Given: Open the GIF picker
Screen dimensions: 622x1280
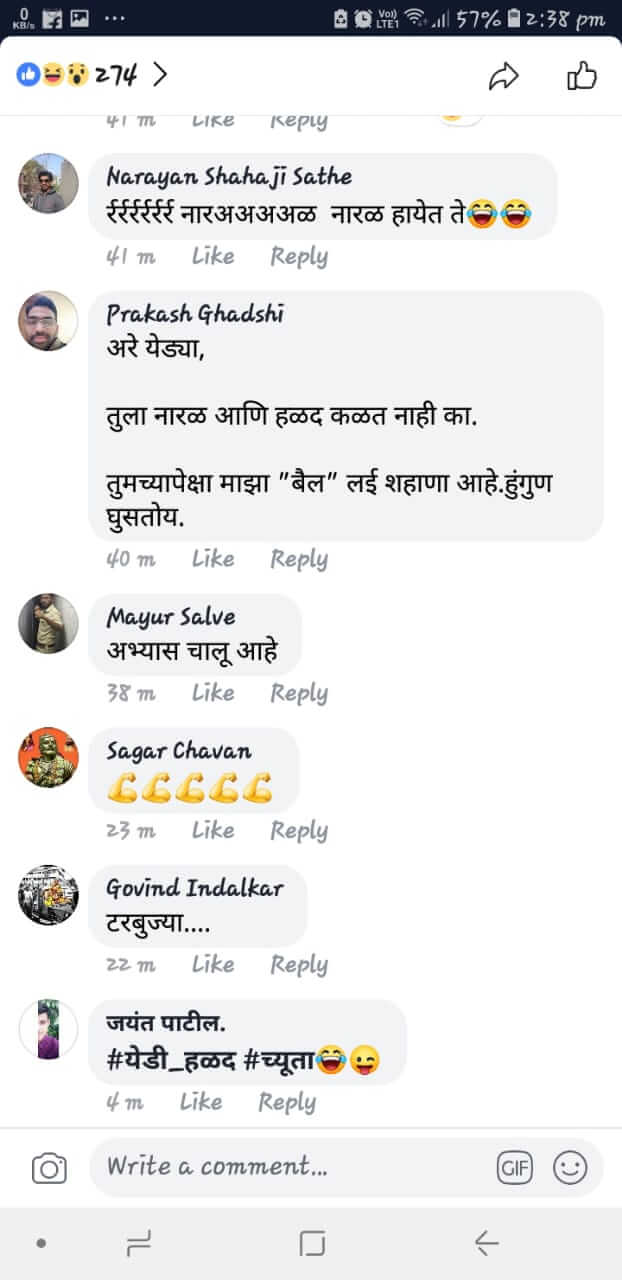Looking at the screenshot, I should pyautogui.click(x=515, y=1168).
